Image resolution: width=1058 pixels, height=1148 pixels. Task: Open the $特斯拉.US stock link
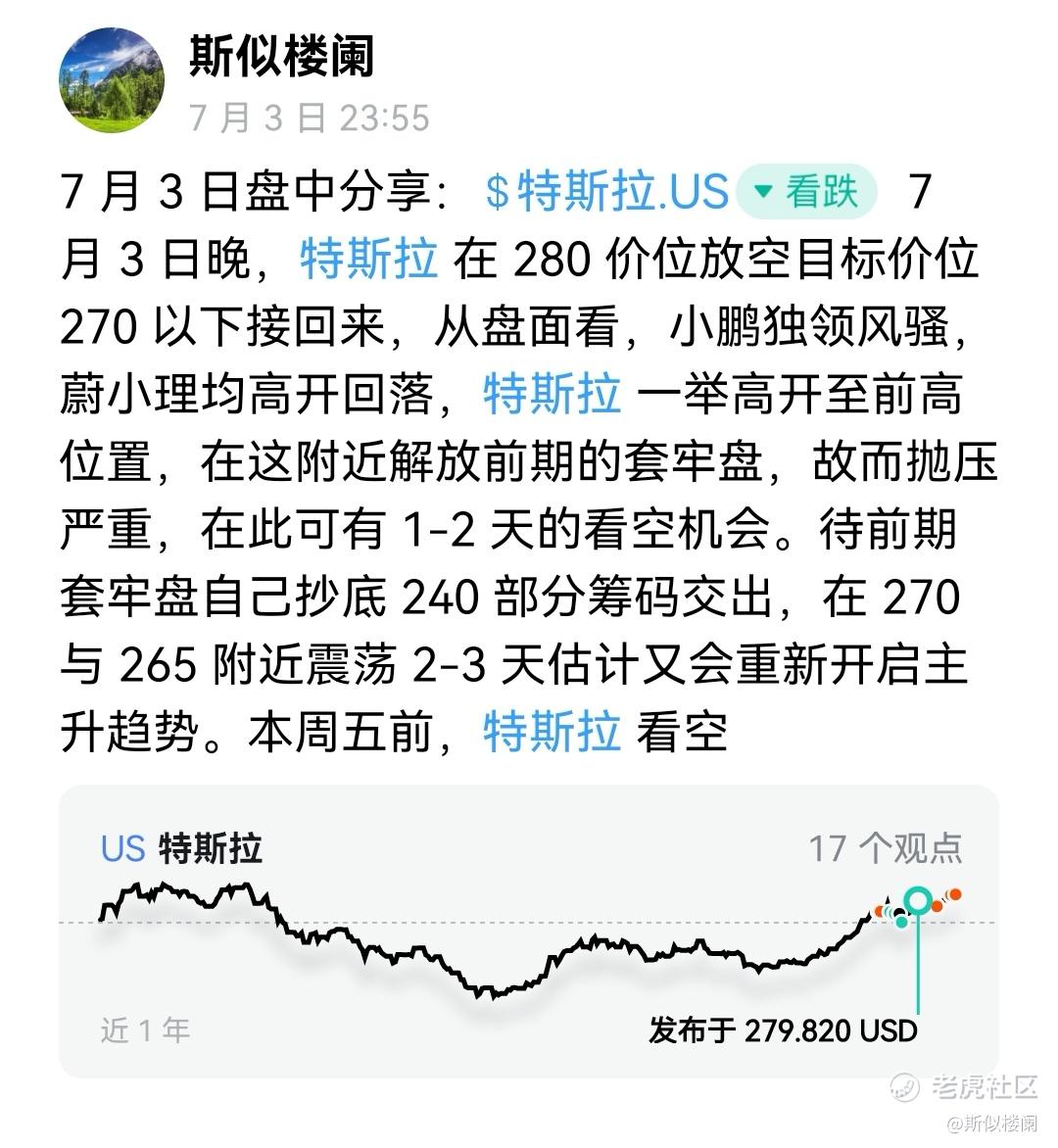click(x=607, y=192)
